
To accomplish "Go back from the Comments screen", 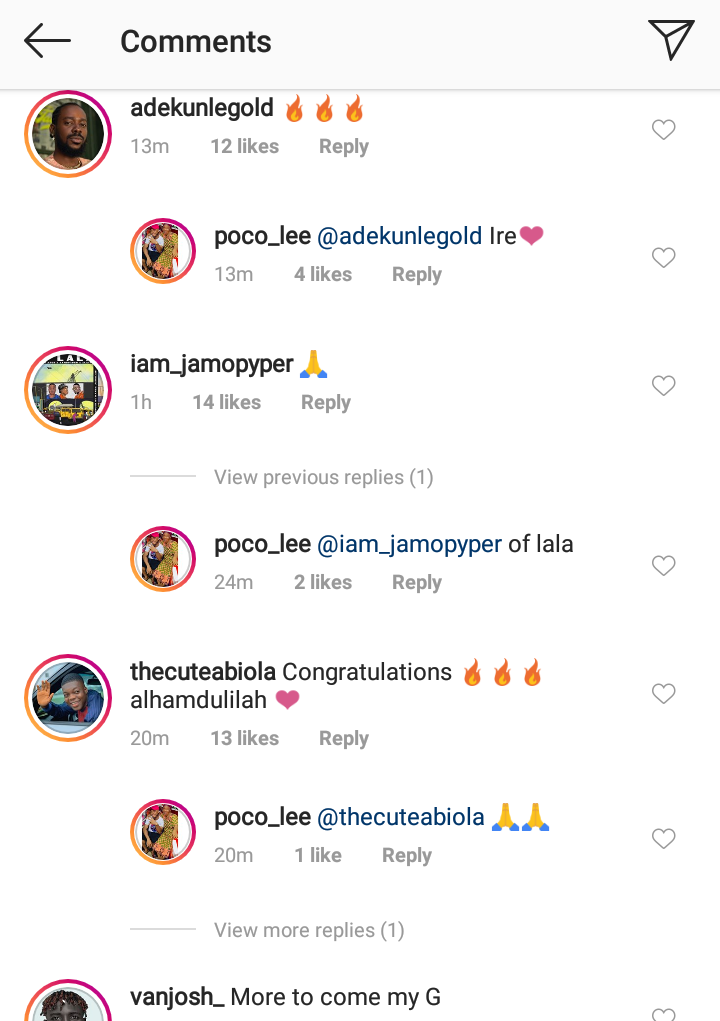I will pos(47,41).
